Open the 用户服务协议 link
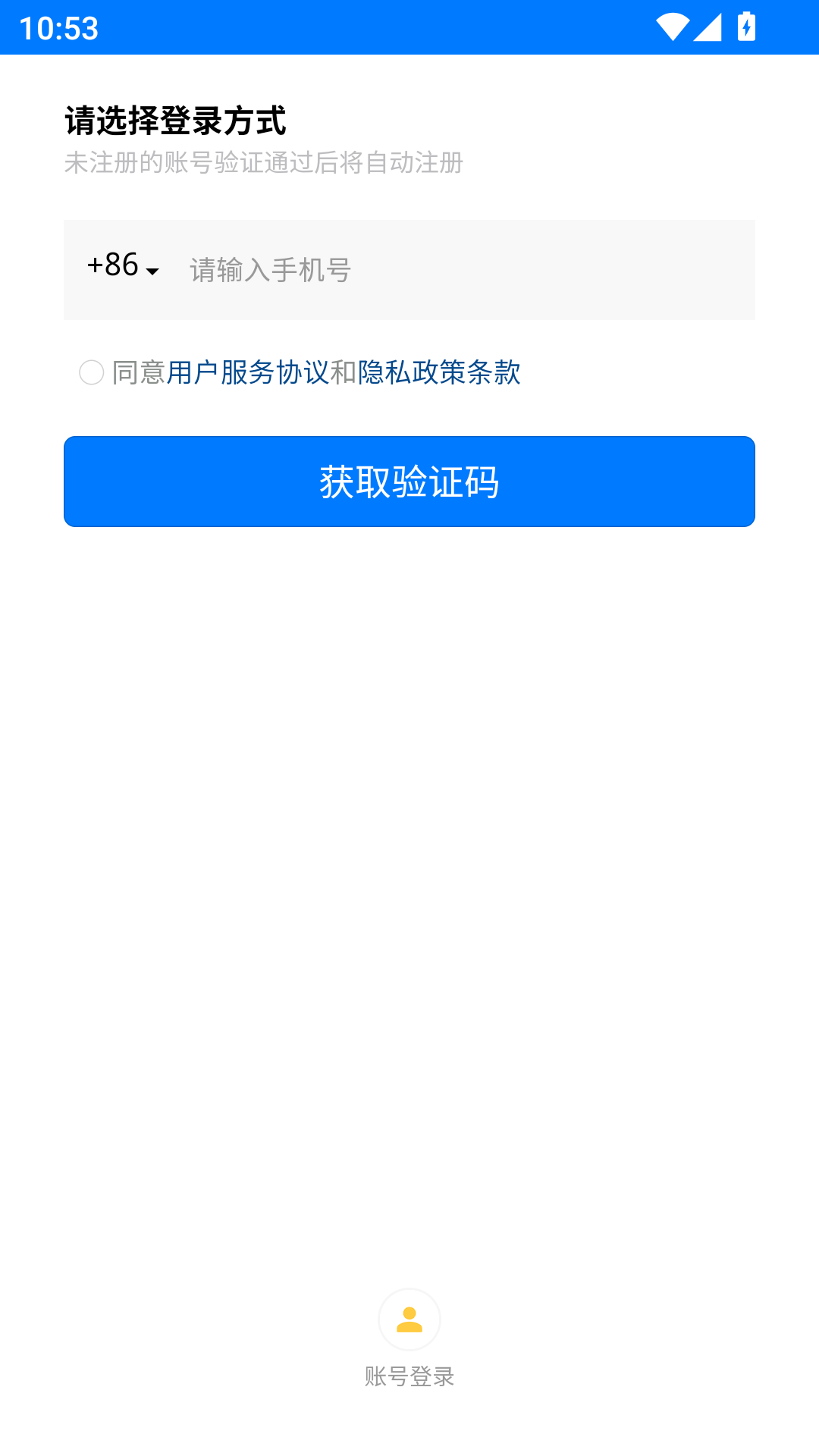 click(248, 372)
